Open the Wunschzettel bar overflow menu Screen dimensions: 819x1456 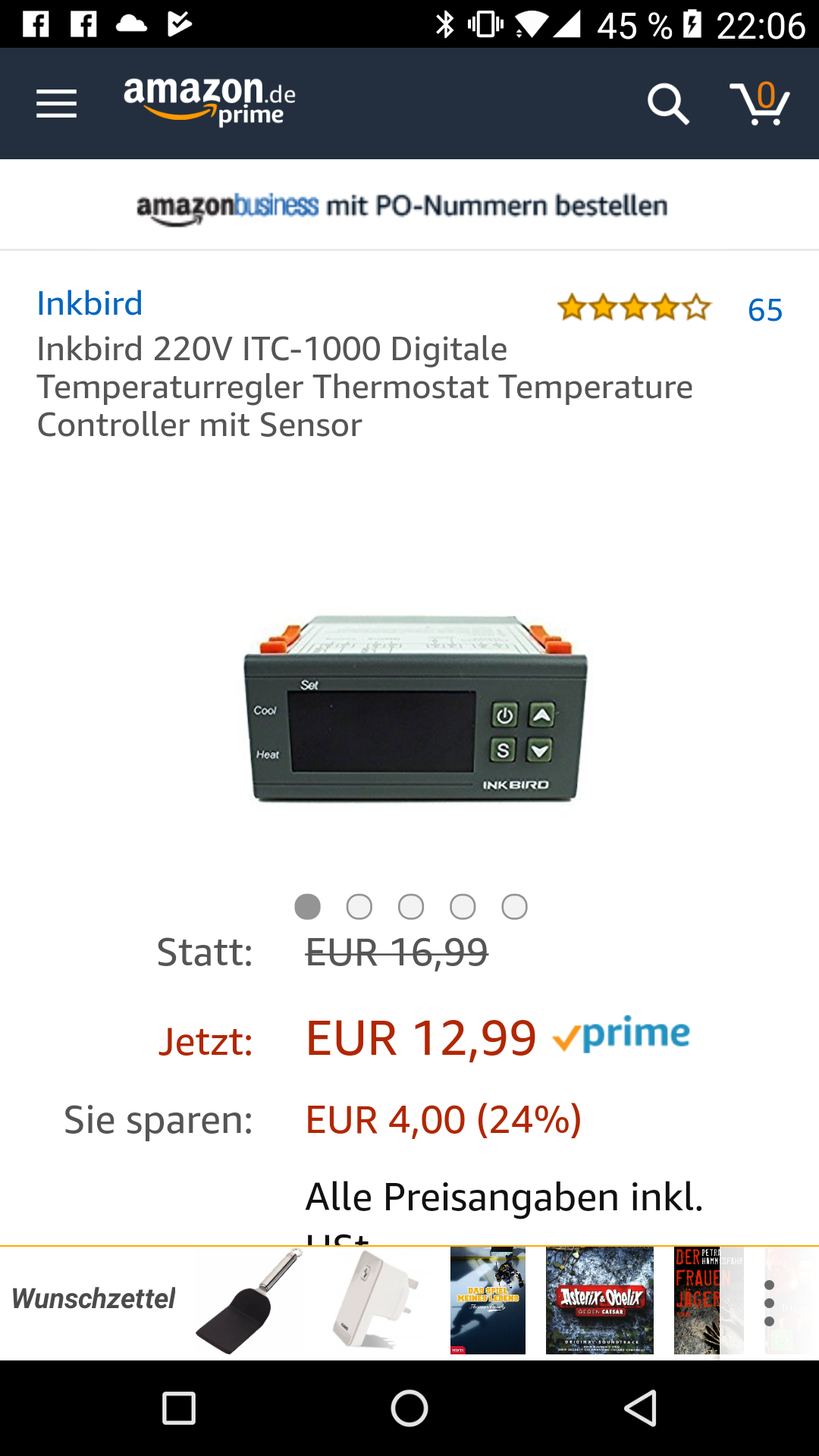click(769, 1304)
